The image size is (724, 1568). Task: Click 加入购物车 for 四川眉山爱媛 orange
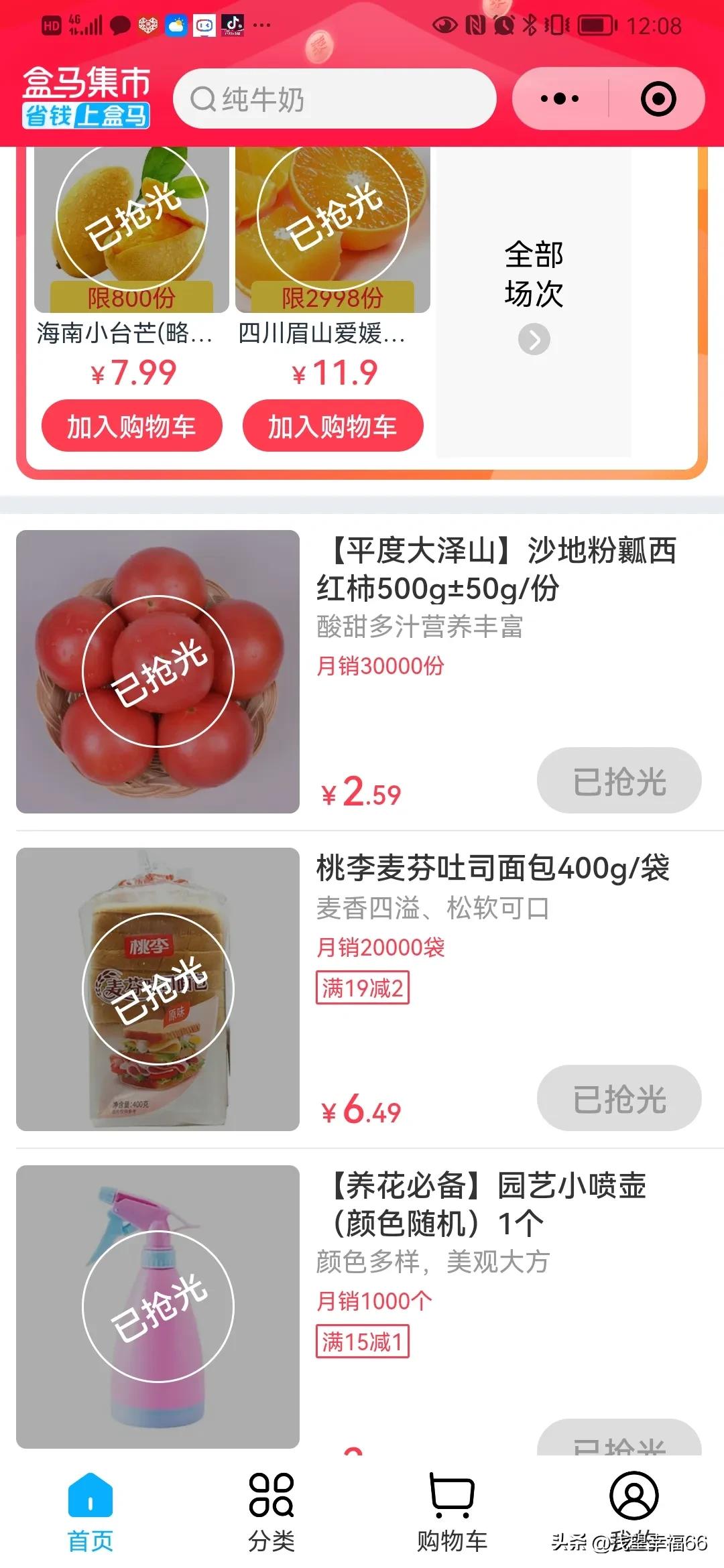point(333,426)
